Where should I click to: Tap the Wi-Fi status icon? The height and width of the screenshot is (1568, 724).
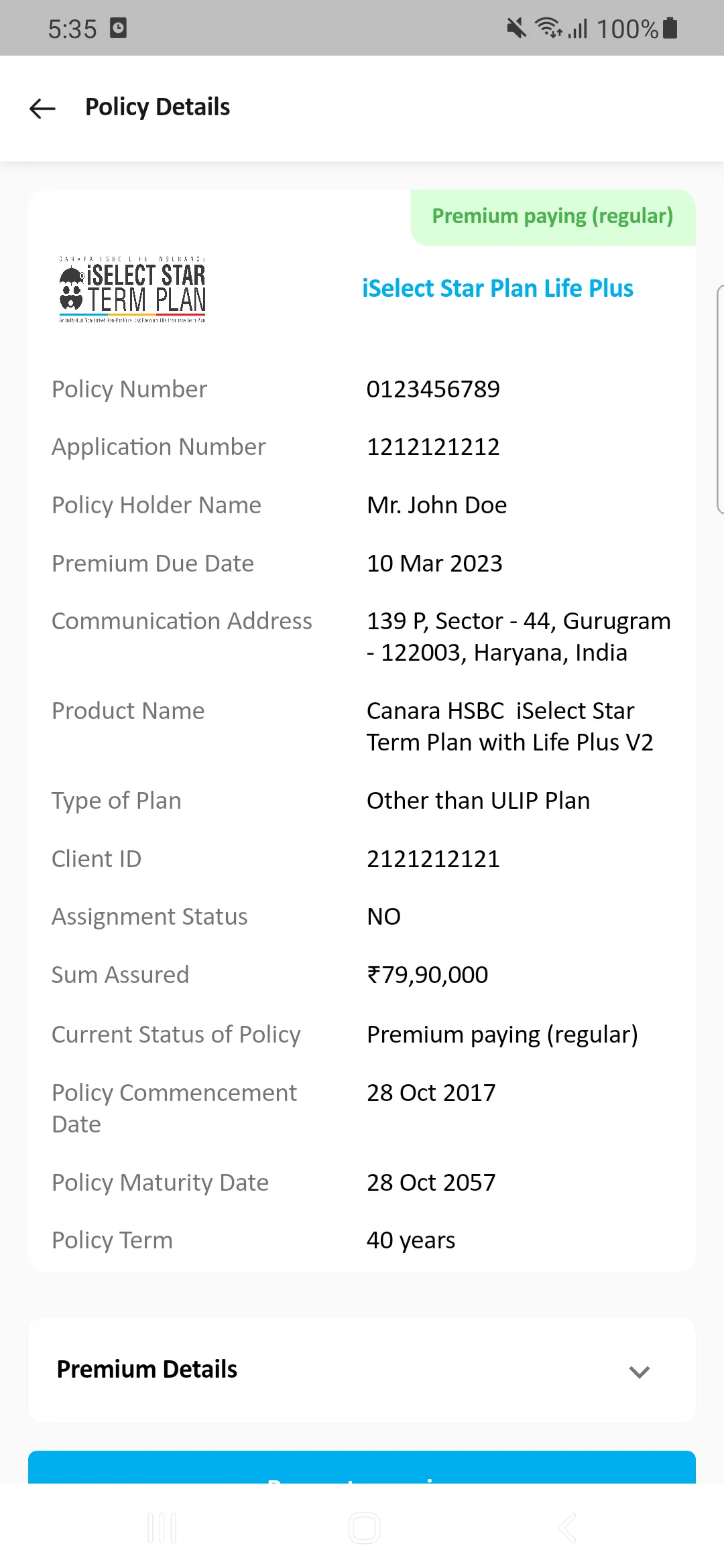pos(546,27)
